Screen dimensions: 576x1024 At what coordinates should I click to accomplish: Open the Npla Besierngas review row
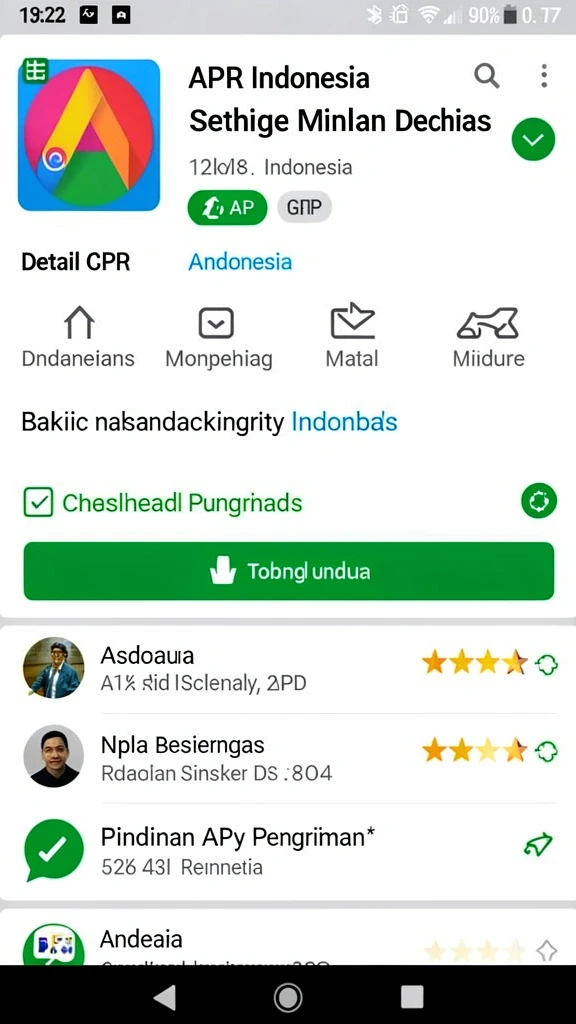tap(288, 758)
